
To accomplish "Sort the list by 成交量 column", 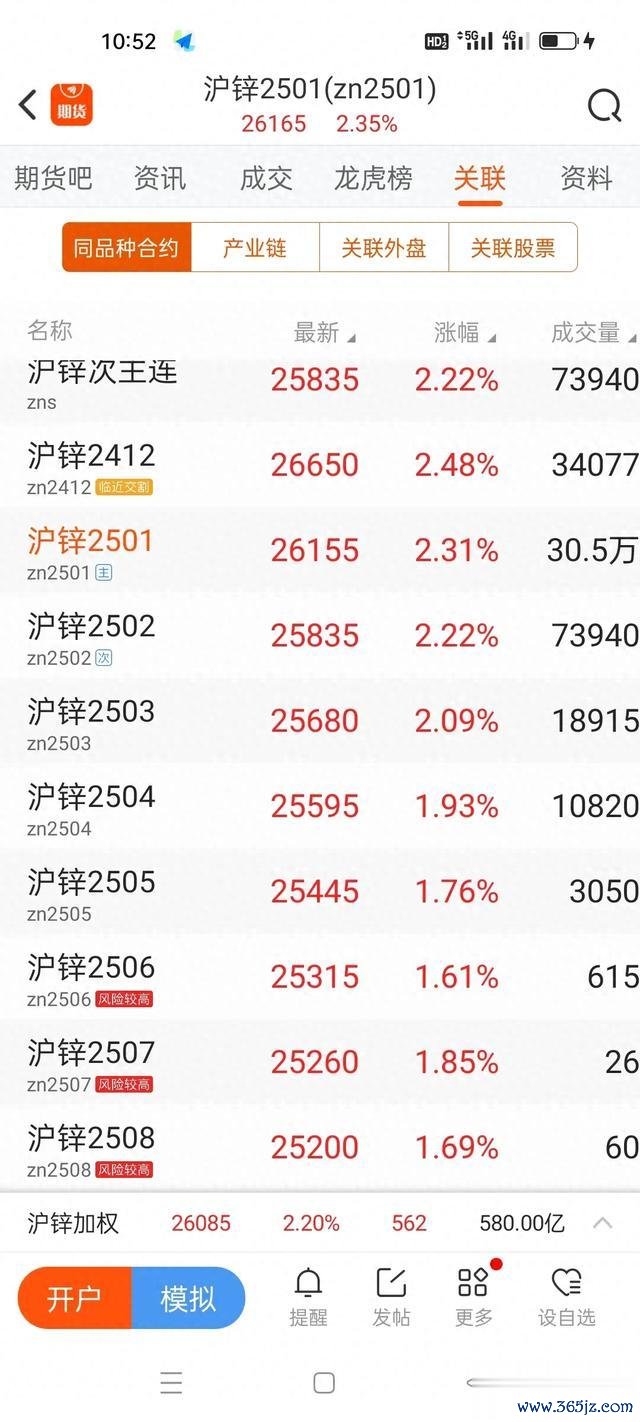I will (593, 333).
